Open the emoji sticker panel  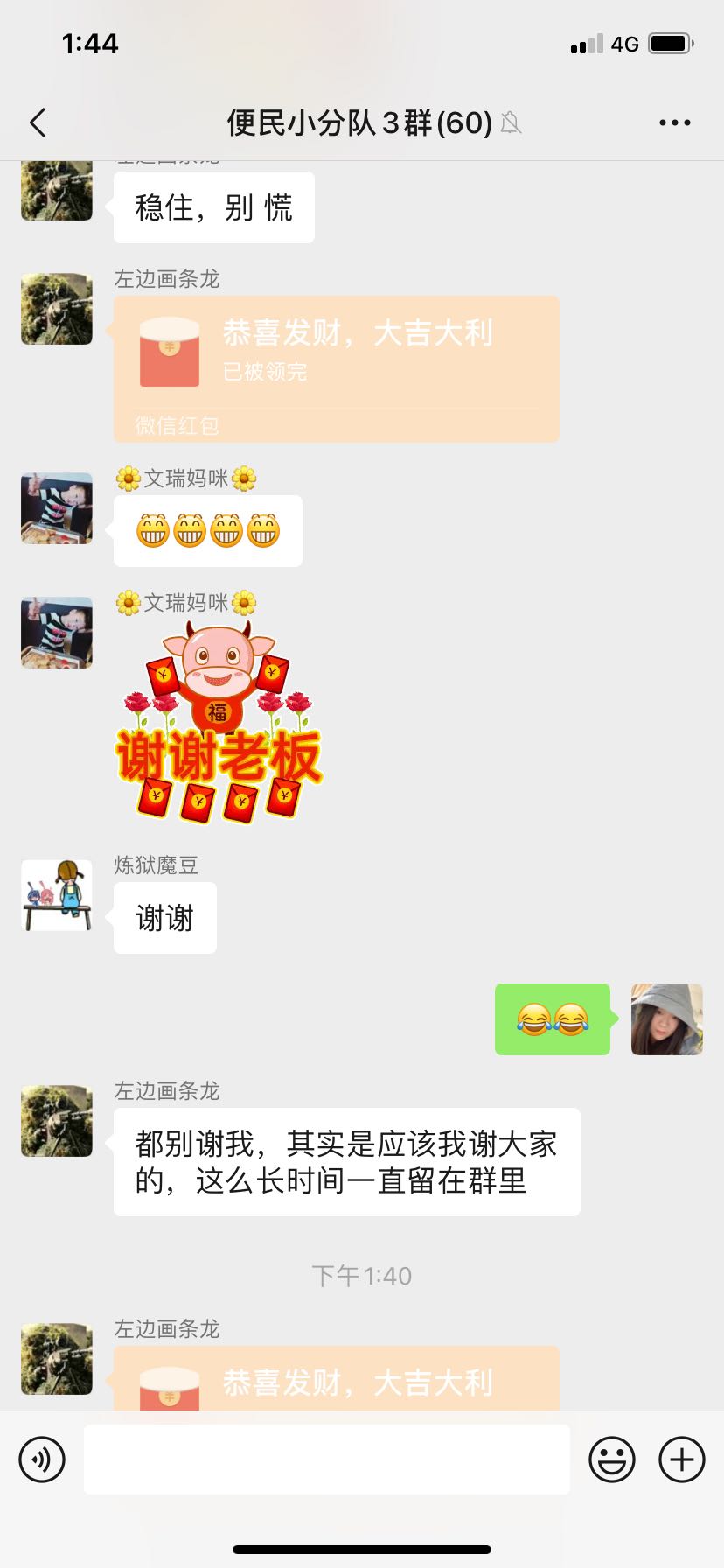[x=611, y=1459]
